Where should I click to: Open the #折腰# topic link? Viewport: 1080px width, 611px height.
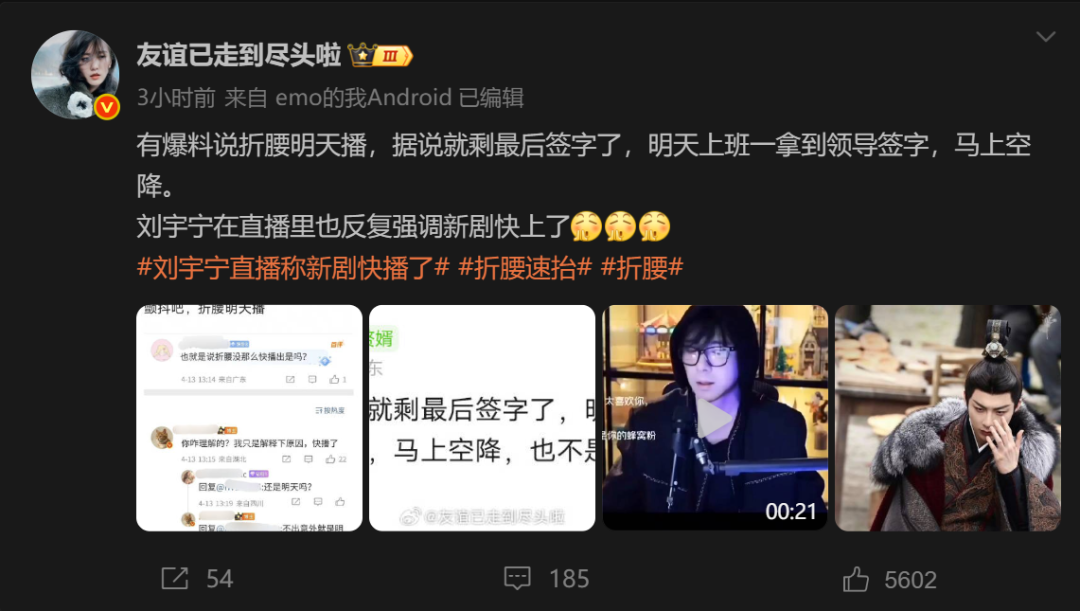click(x=642, y=267)
